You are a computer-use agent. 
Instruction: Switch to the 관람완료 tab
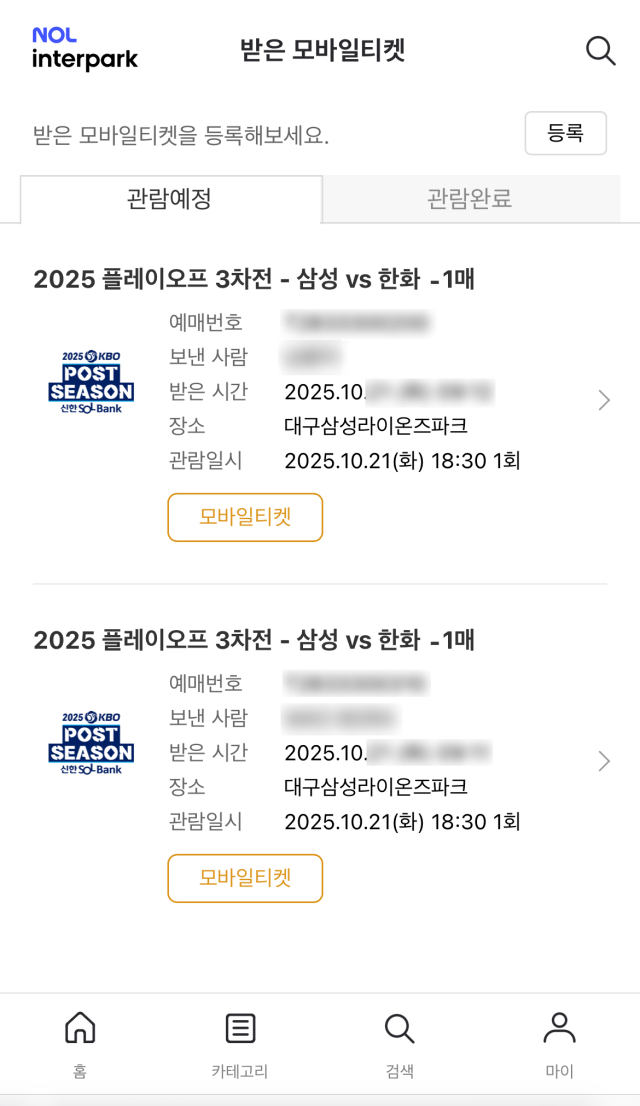pyautogui.click(x=470, y=198)
